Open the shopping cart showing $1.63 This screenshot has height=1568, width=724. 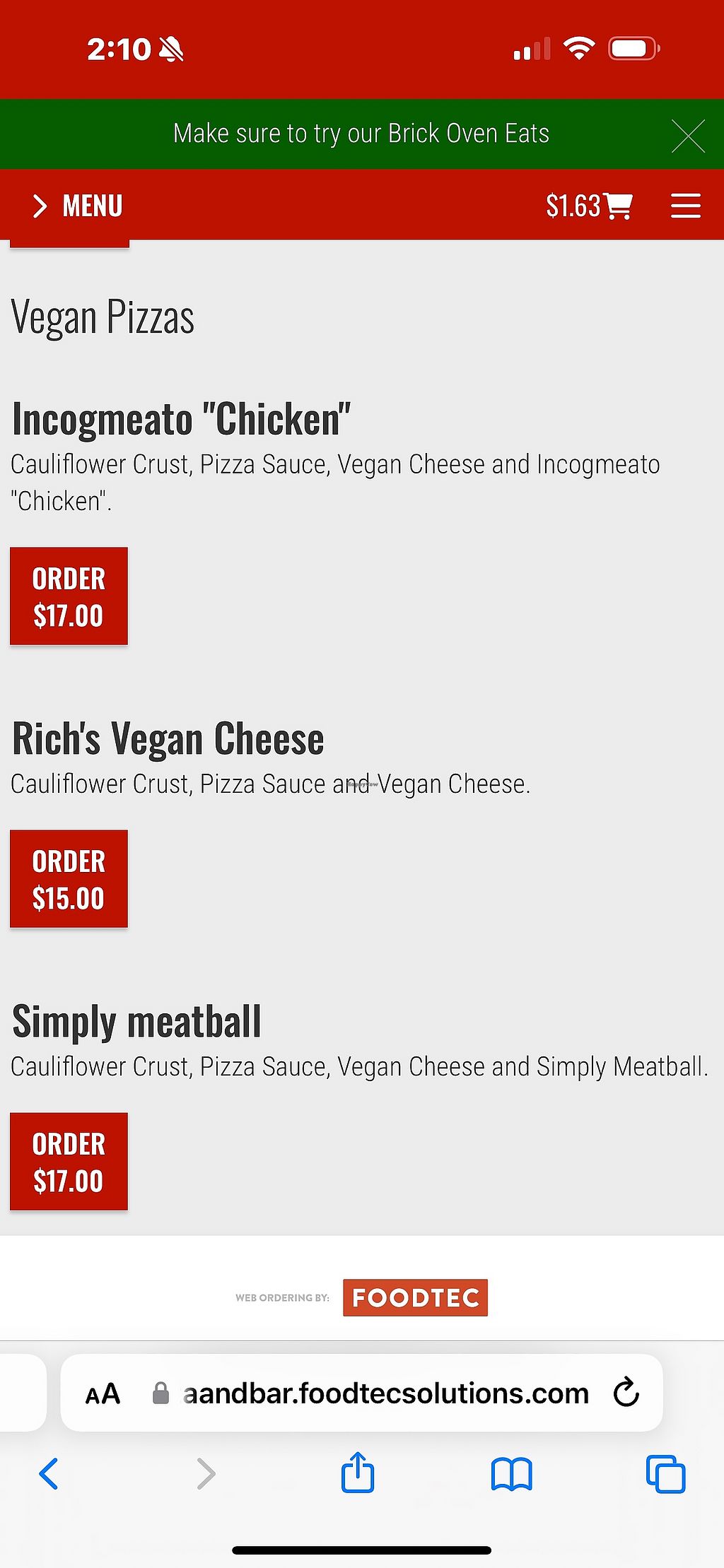(589, 206)
